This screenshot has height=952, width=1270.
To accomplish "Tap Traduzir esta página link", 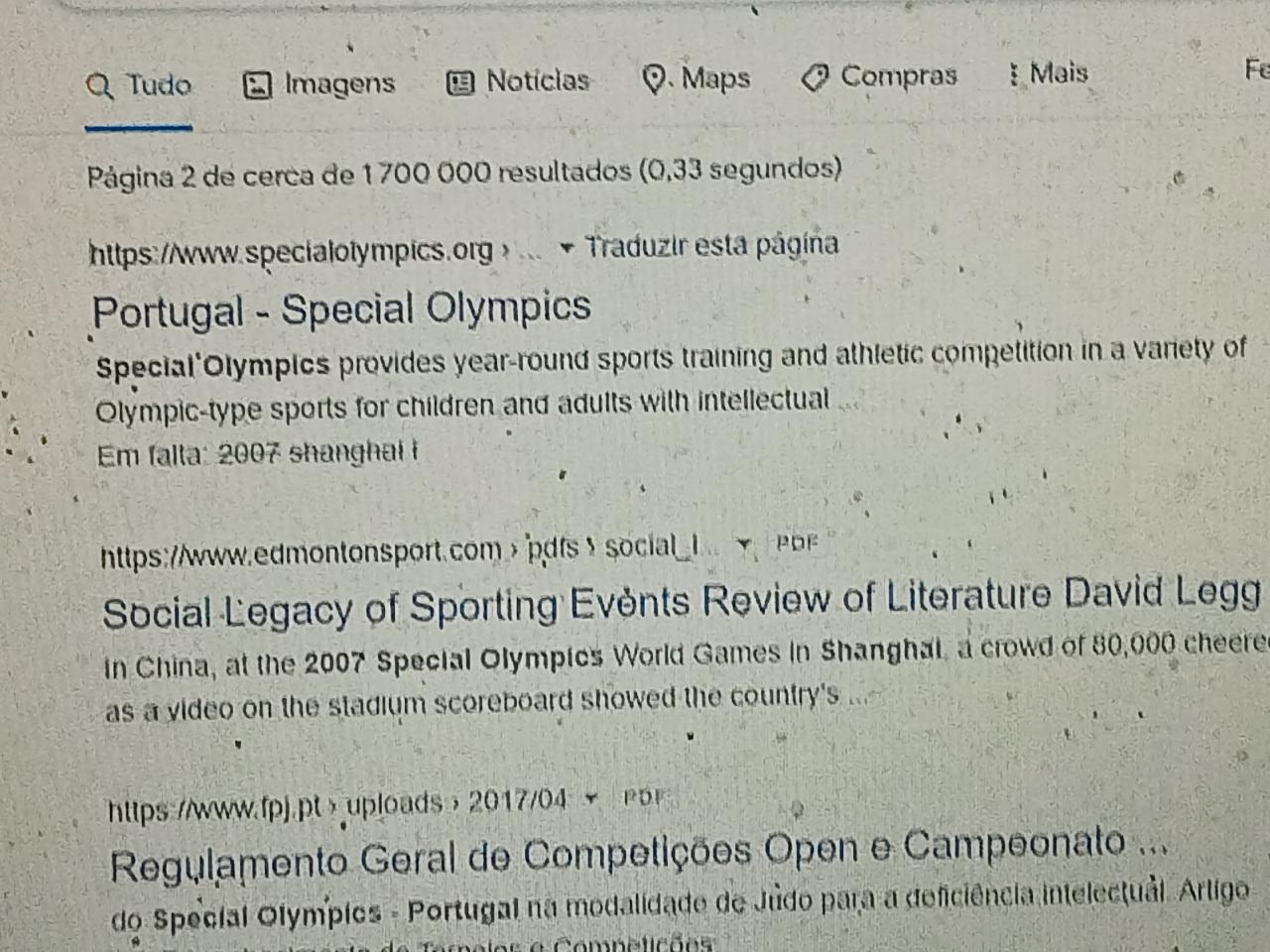I will pos(710,245).
